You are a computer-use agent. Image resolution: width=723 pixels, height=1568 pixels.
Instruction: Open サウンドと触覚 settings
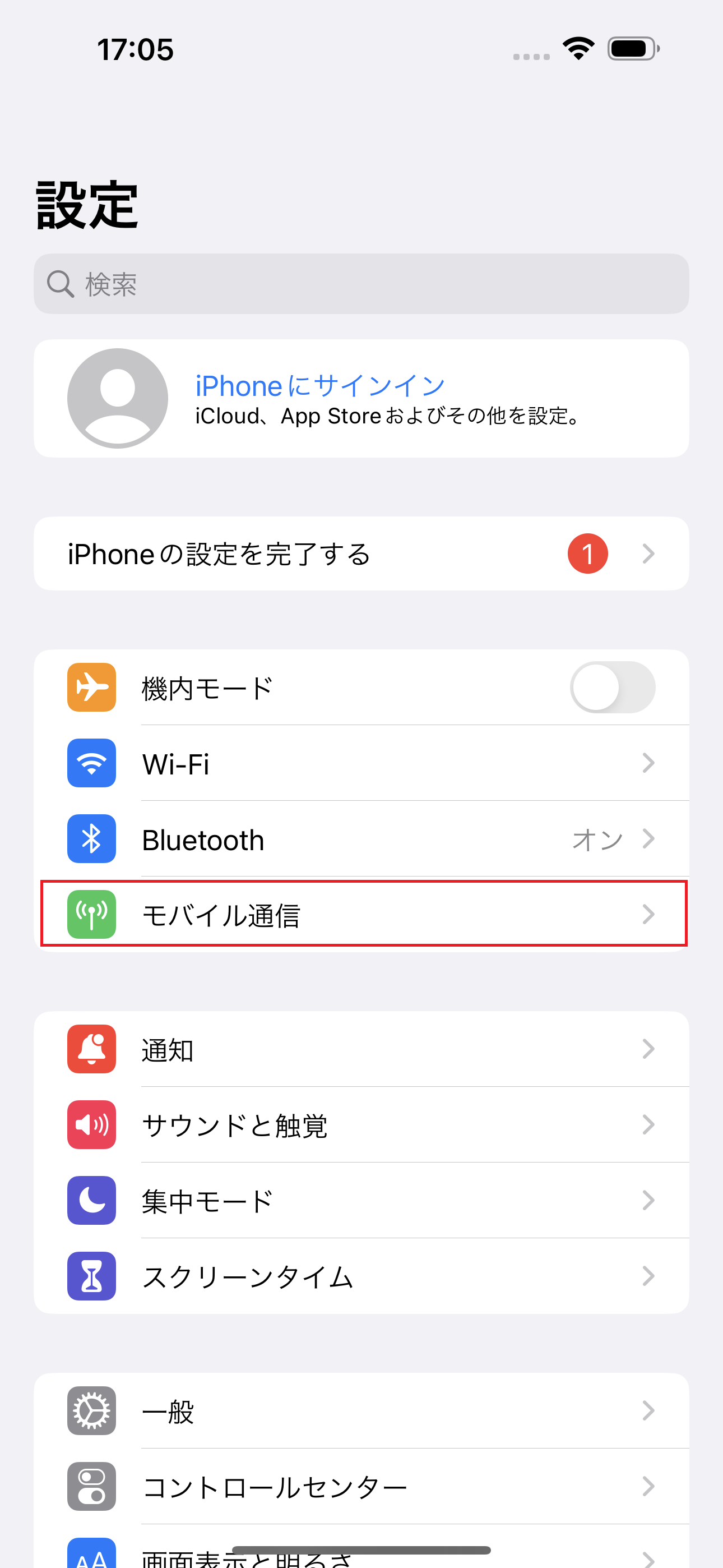pos(361,1125)
